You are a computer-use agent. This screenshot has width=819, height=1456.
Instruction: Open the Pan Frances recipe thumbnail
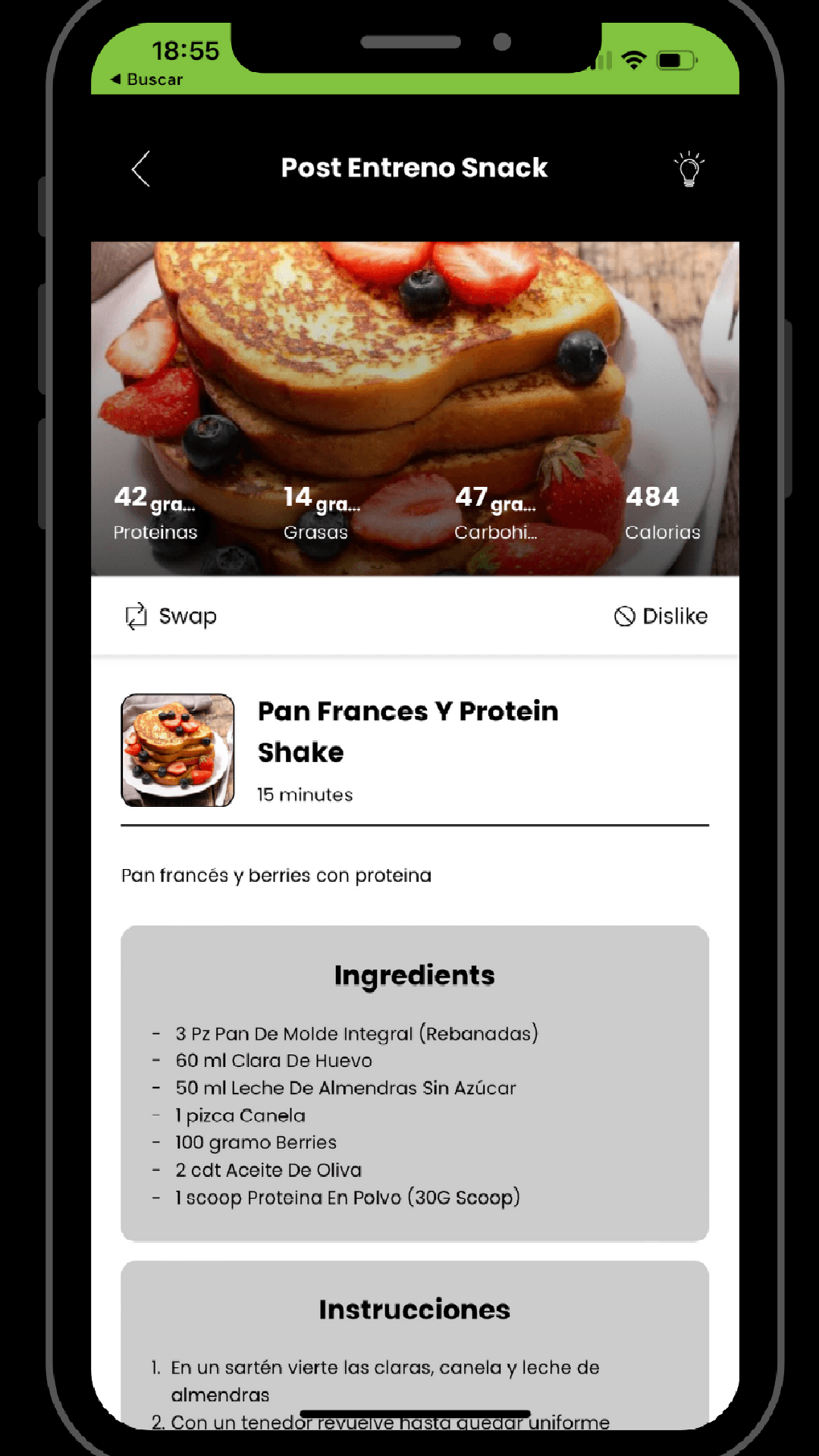tap(178, 750)
